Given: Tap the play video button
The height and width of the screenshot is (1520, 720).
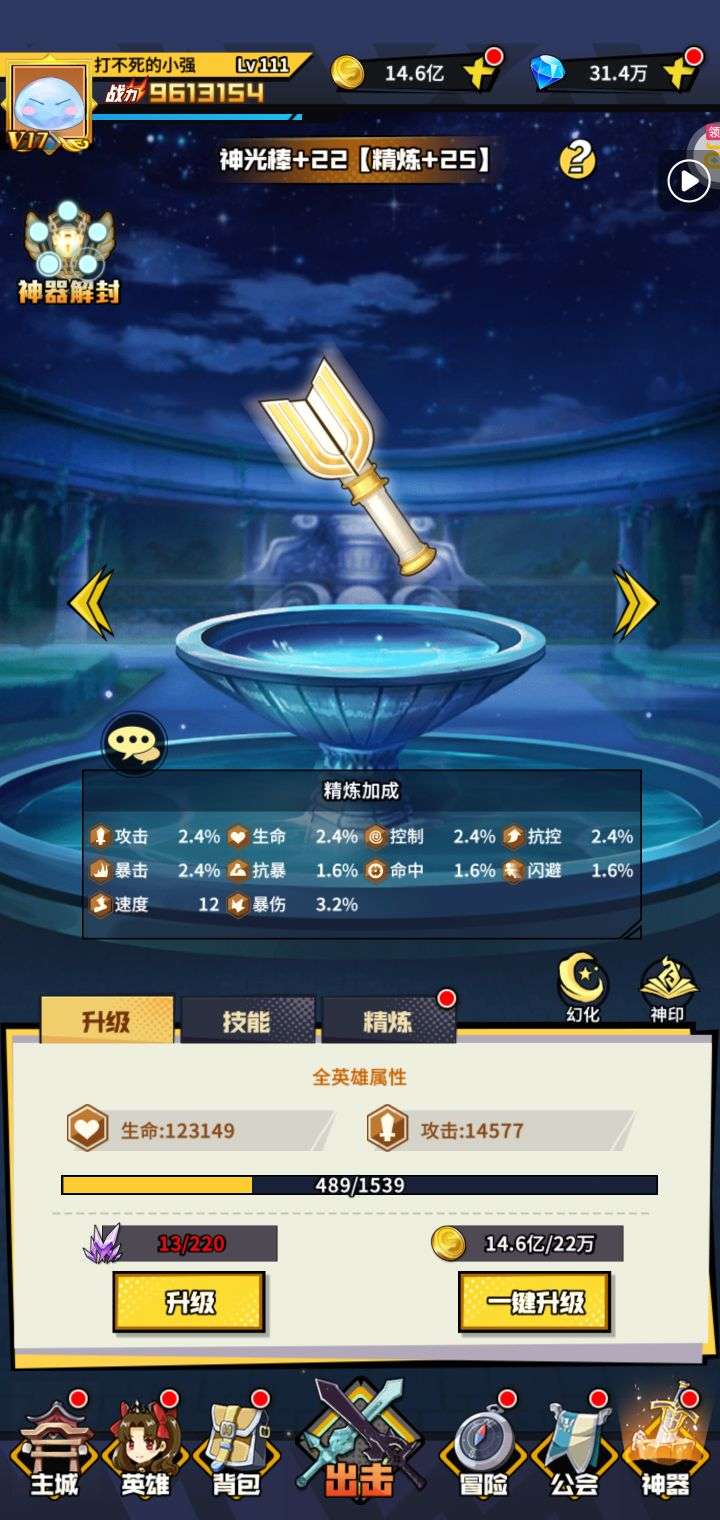Looking at the screenshot, I should click(688, 182).
